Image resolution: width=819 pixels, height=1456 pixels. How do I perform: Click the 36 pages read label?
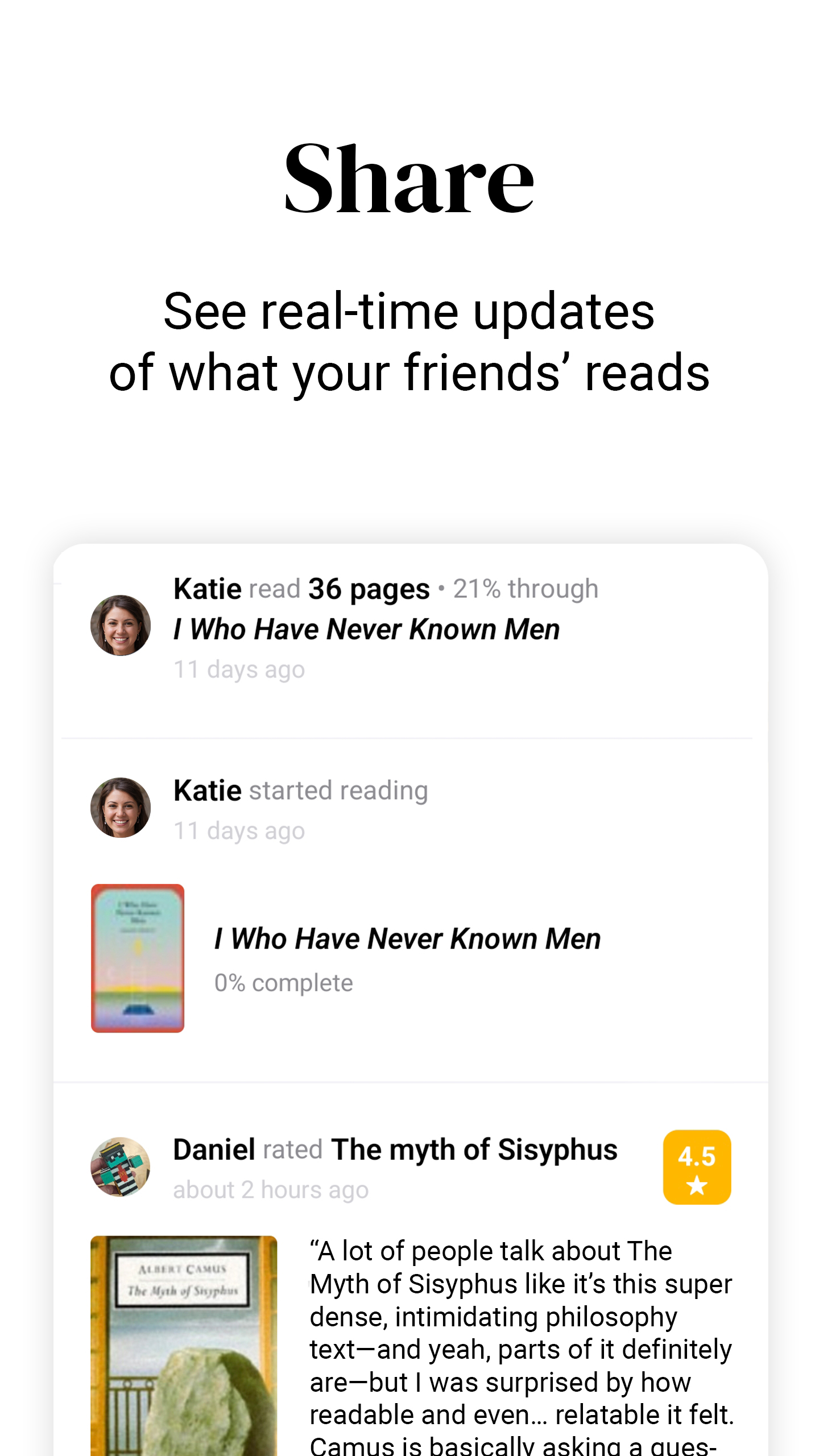pos(368,588)
